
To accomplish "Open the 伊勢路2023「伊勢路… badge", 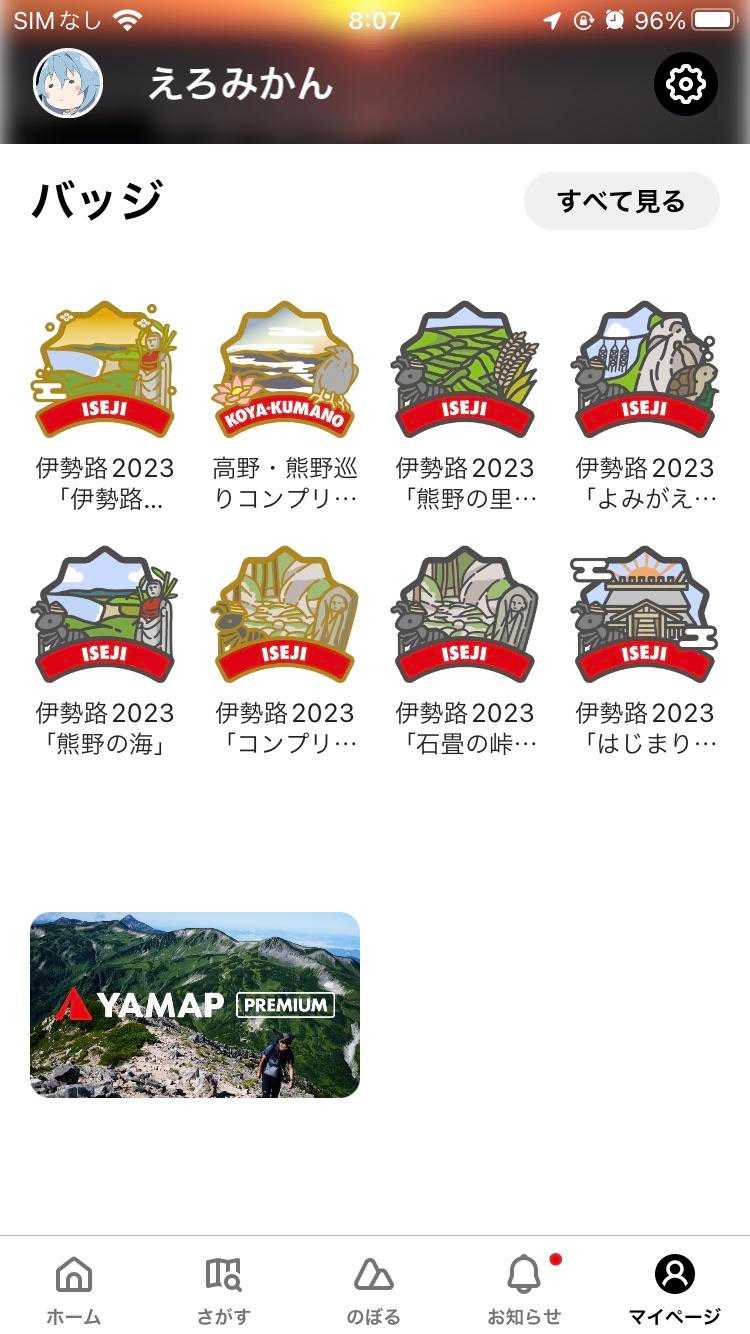I will [105, 407].
